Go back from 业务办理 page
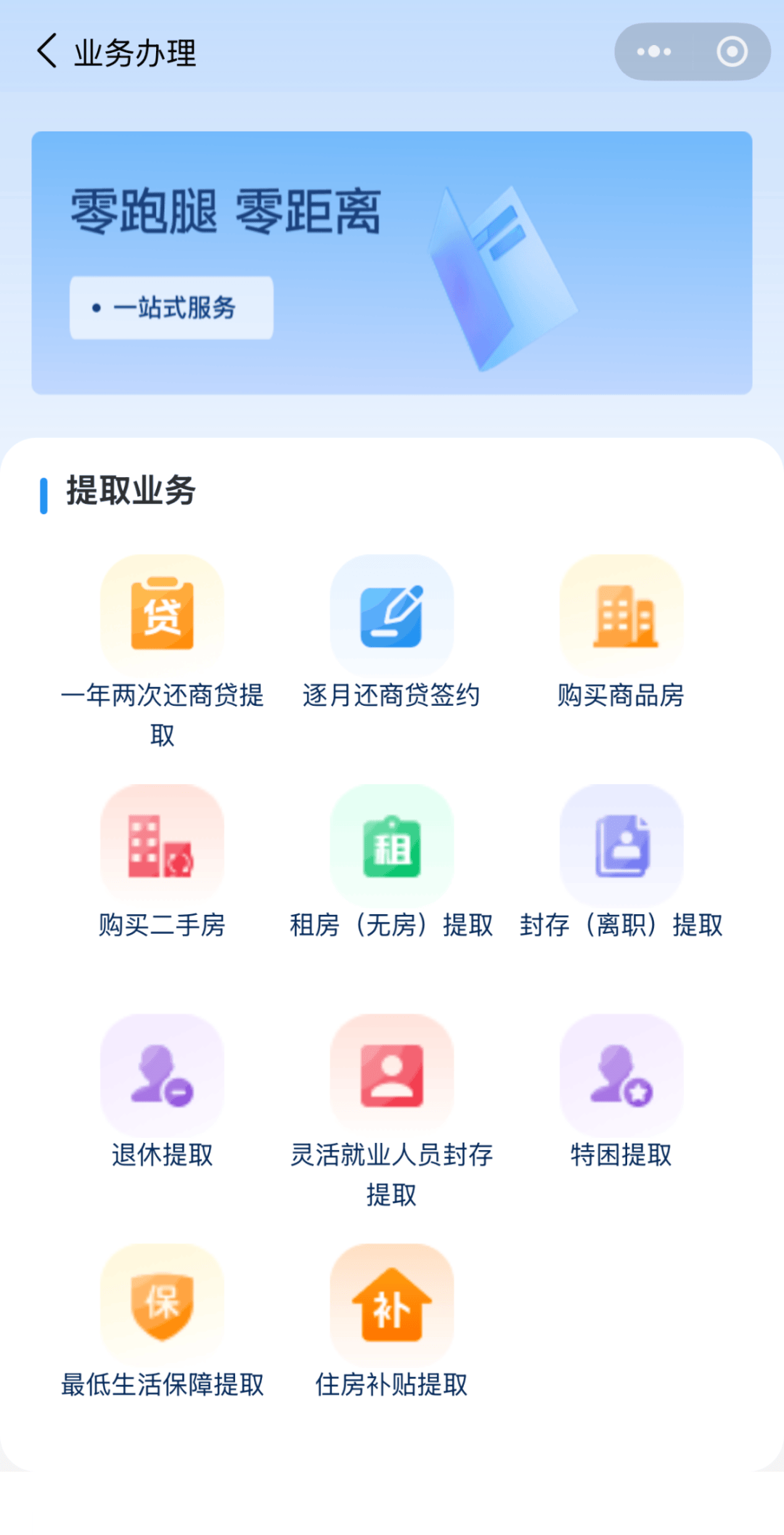784x1535 pixels. (x=47, y=52)
